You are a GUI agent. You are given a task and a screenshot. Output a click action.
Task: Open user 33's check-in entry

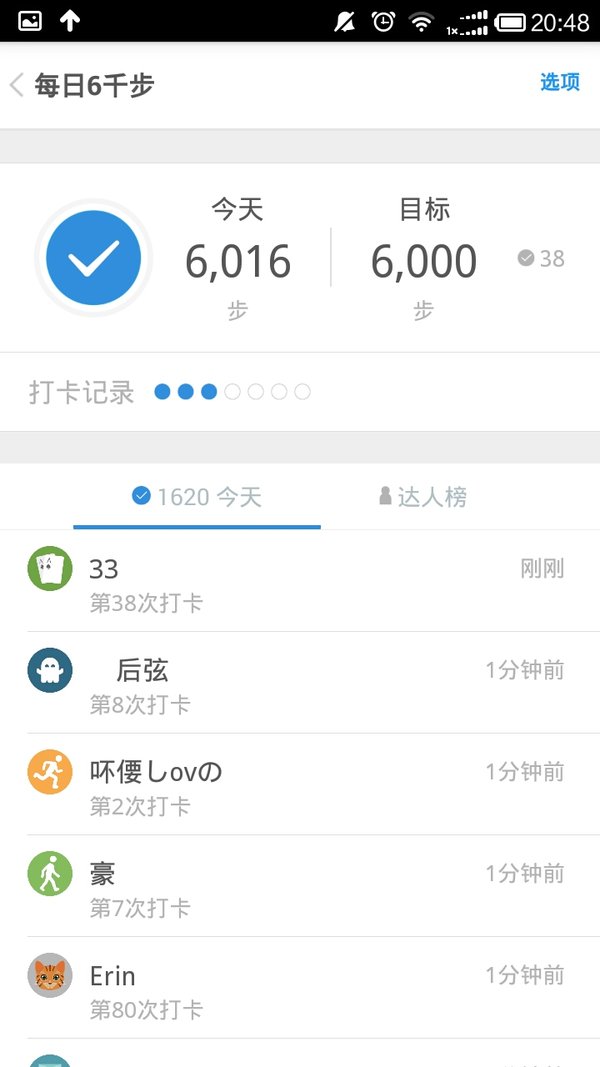[x=300, y=581]
